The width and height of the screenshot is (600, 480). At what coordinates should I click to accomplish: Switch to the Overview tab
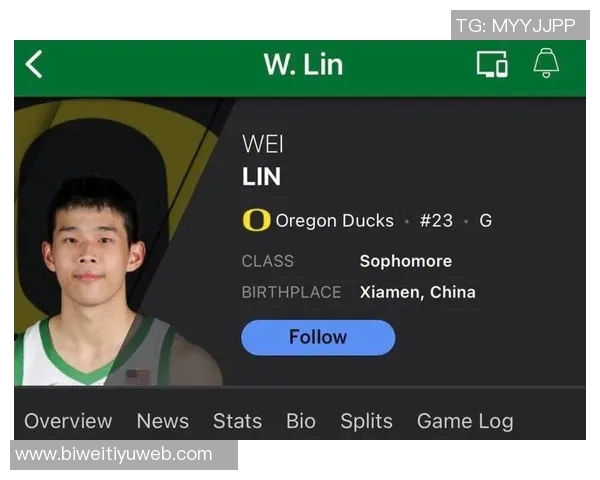point(68,421)
